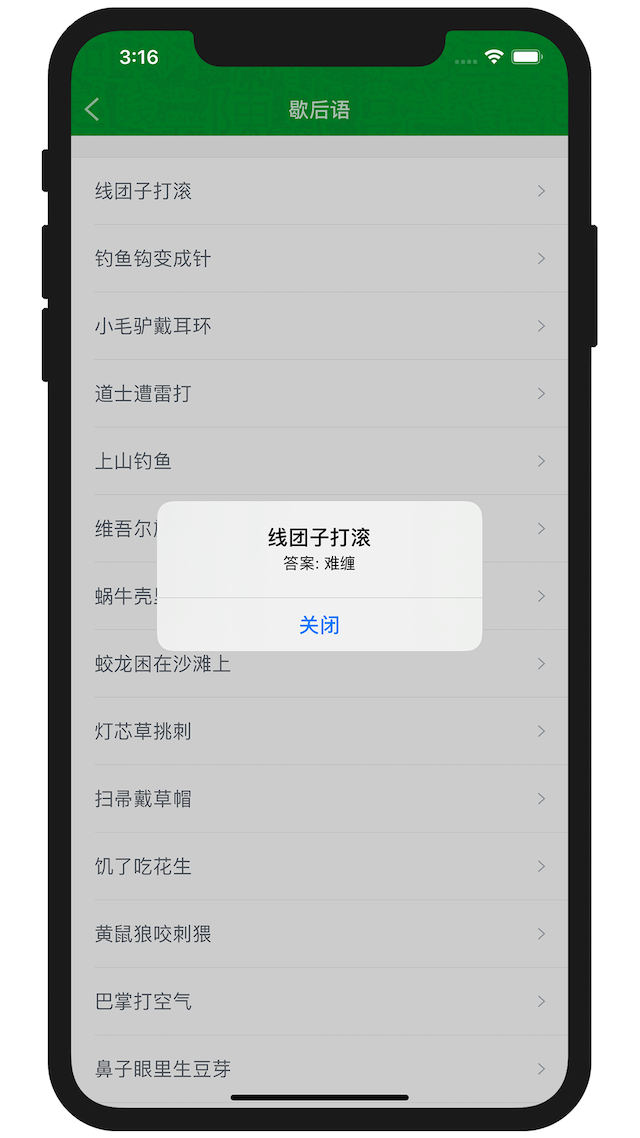Open the 小毛驴戴耳环 item

(x=319, y=326)
